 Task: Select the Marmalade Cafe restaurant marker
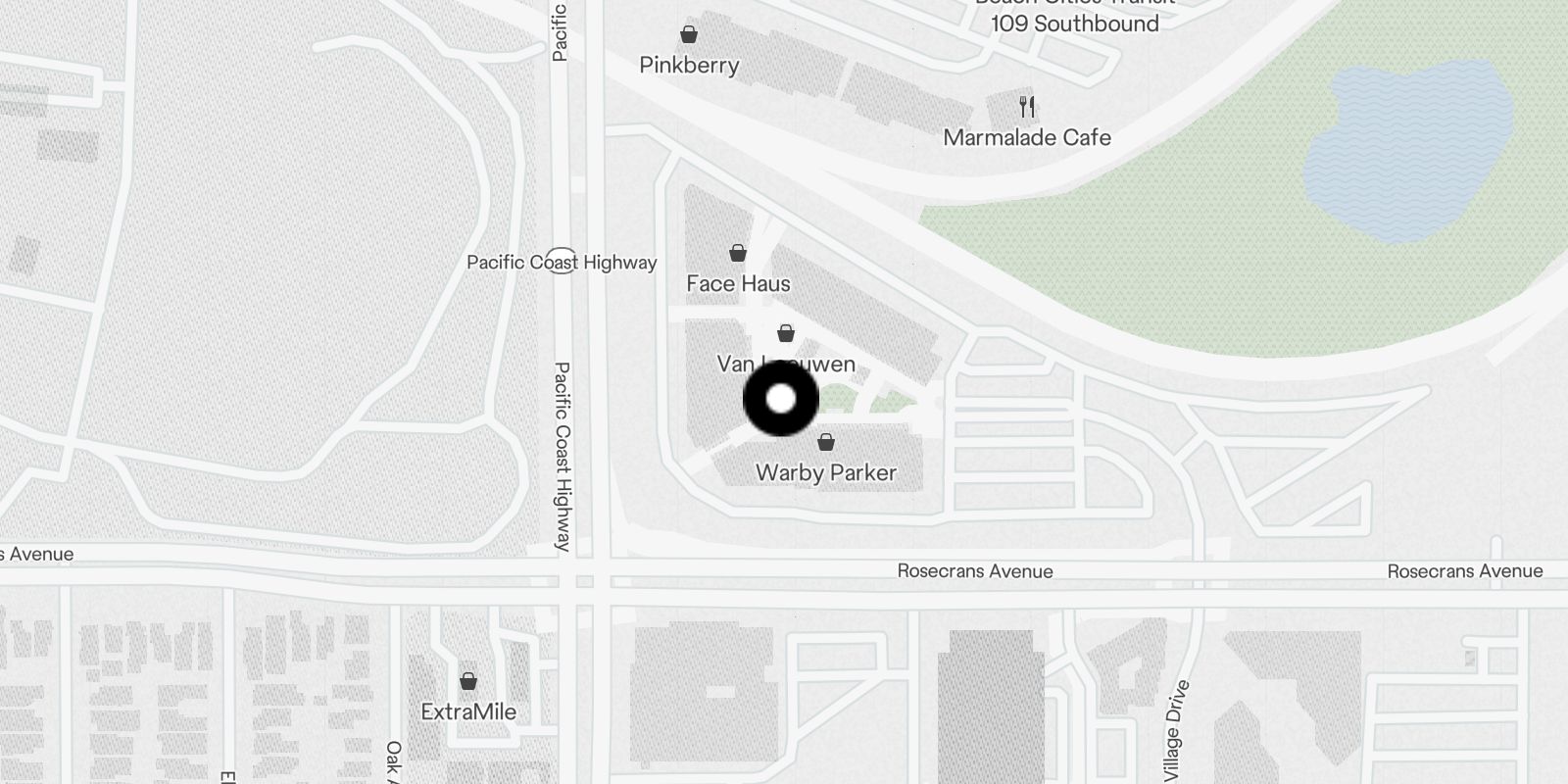point(1026,106)
